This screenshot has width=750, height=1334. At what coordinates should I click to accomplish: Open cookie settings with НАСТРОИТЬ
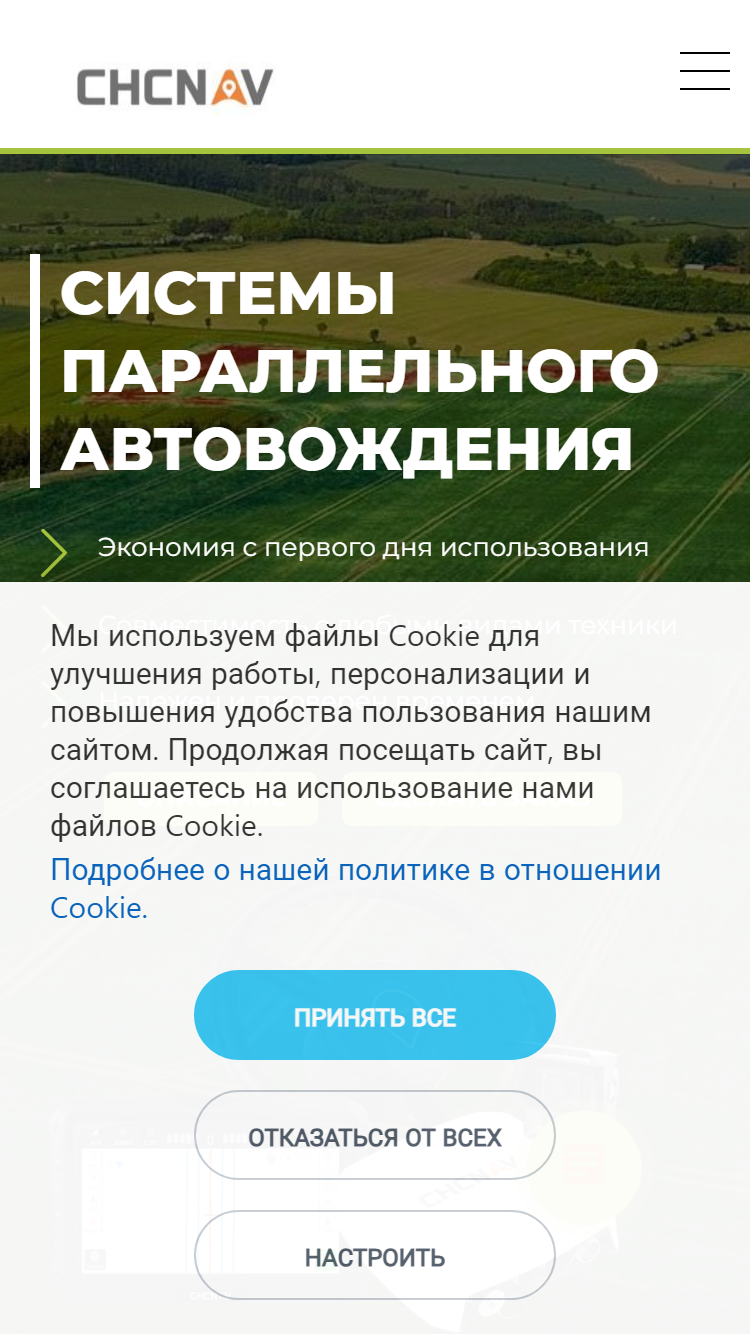coord(375,1255)
